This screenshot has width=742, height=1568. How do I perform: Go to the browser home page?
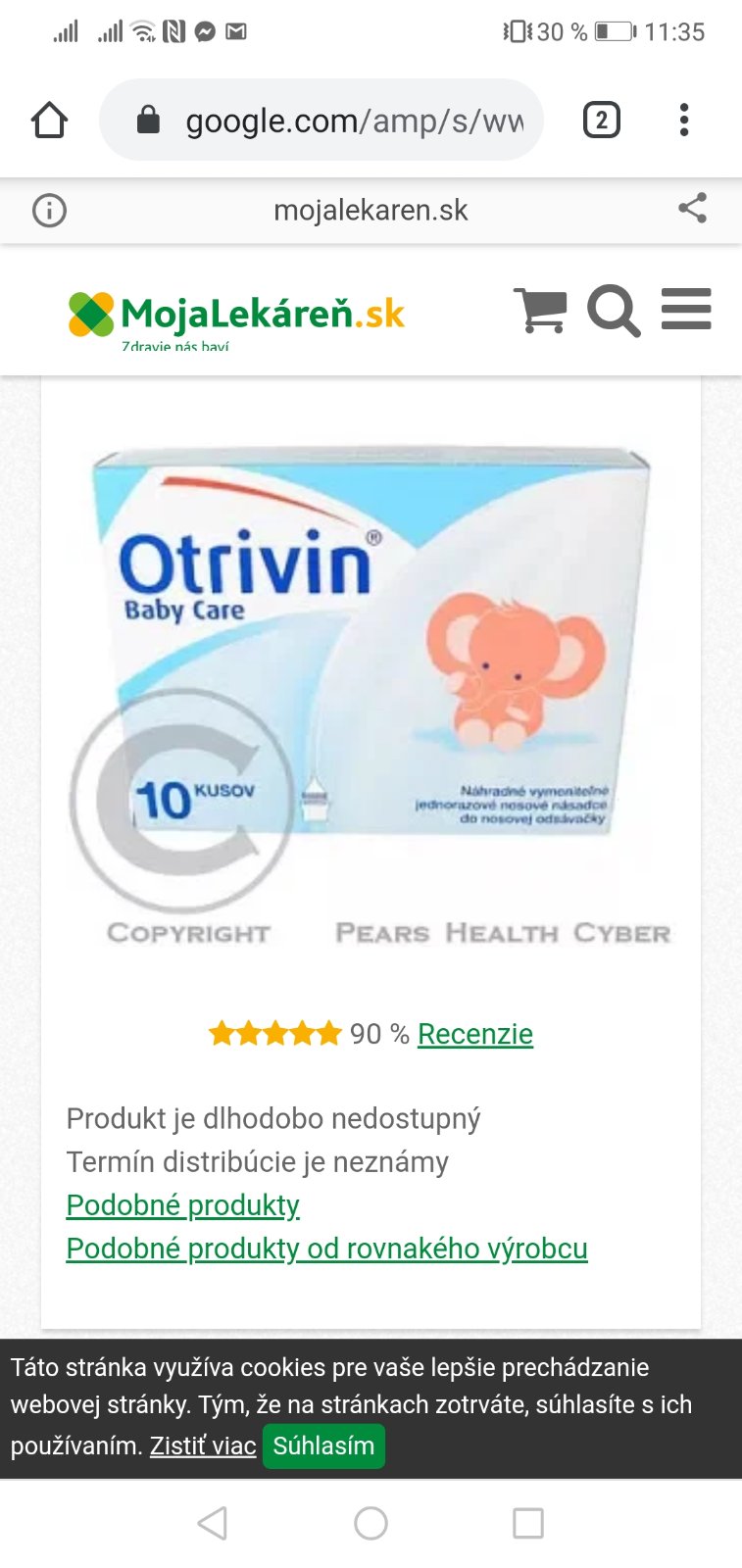pos(49,121)
